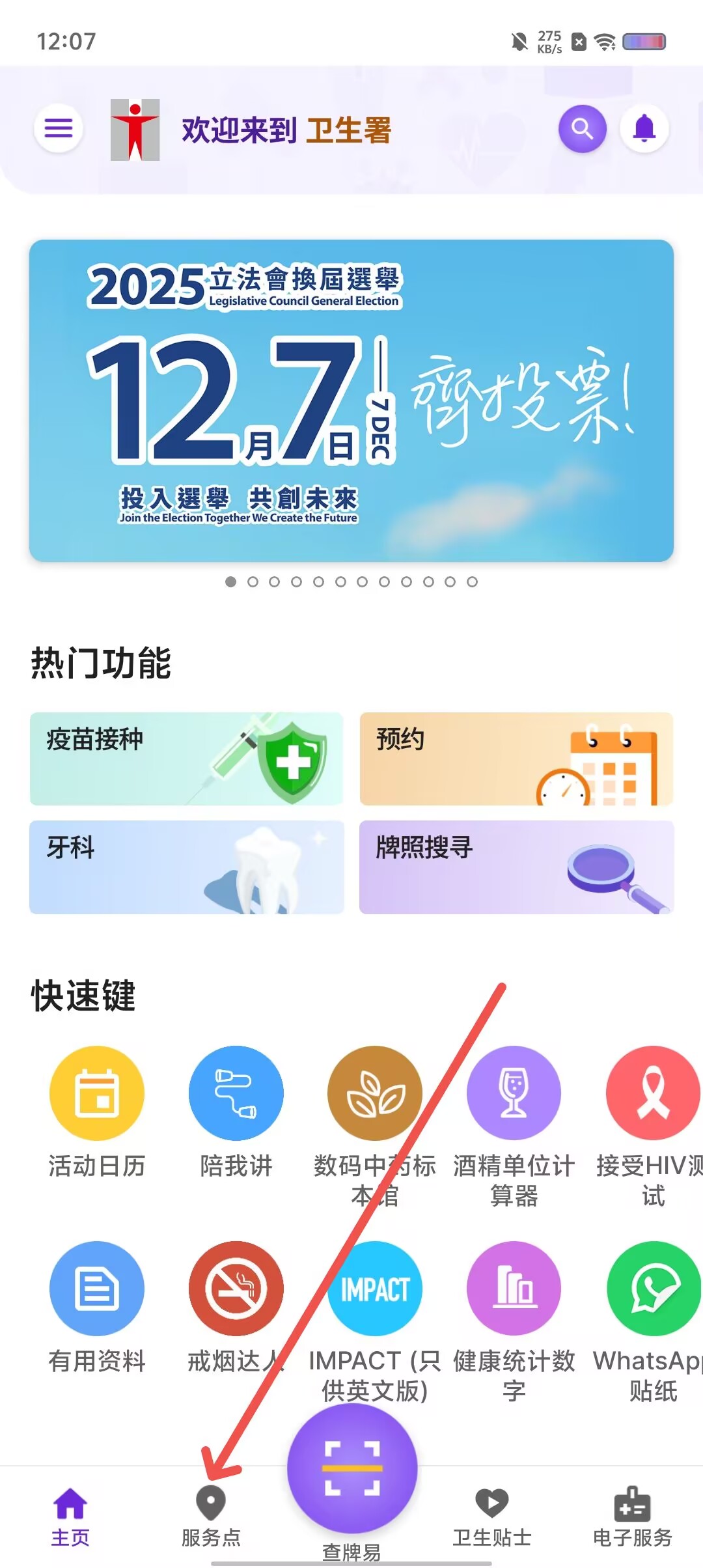This screenshot has width=703, height=1568.
Task: Open the notifications bell
Action: coord(644,128)
